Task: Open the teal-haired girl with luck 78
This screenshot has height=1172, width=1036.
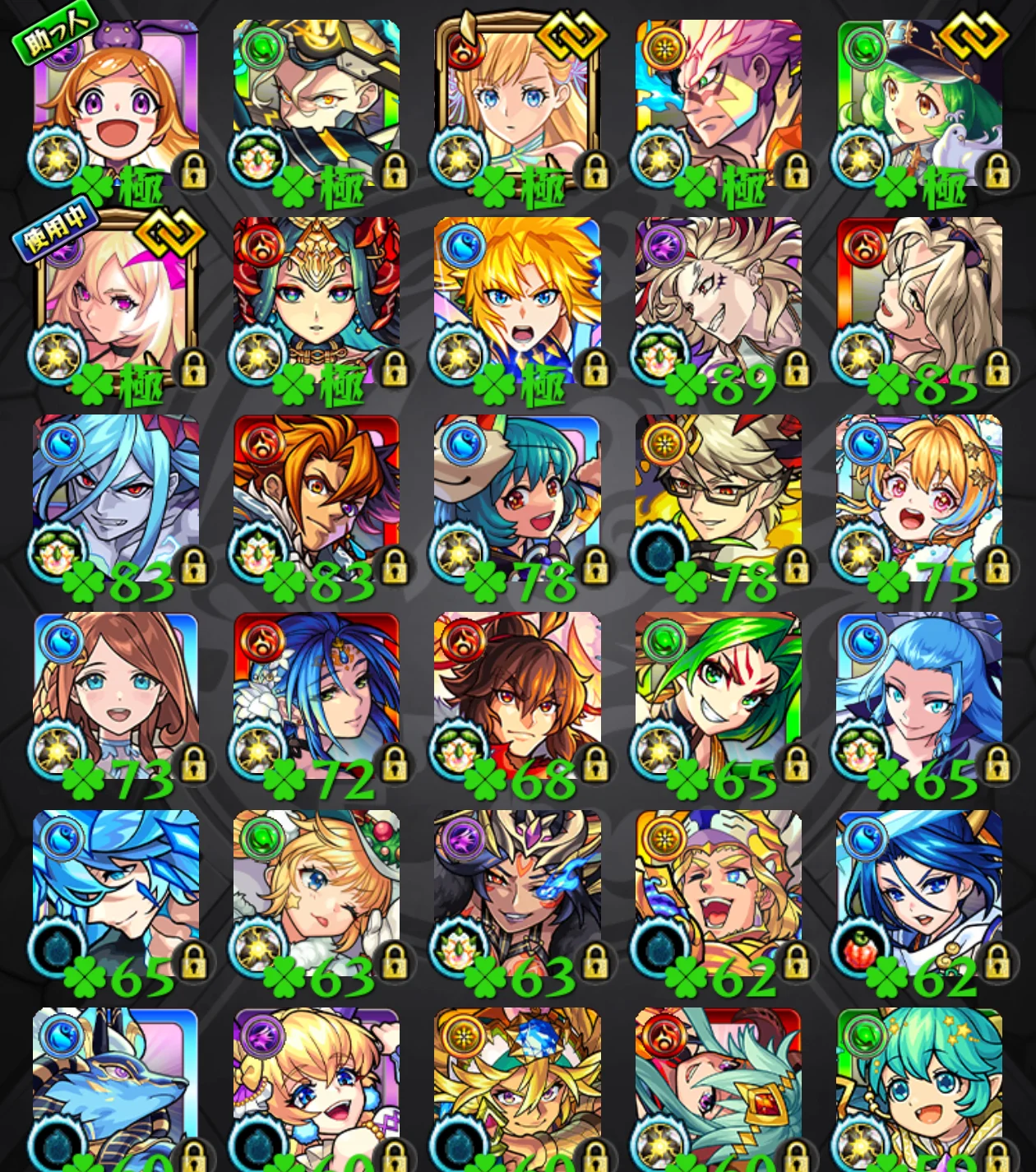Action: pos(517,498)
